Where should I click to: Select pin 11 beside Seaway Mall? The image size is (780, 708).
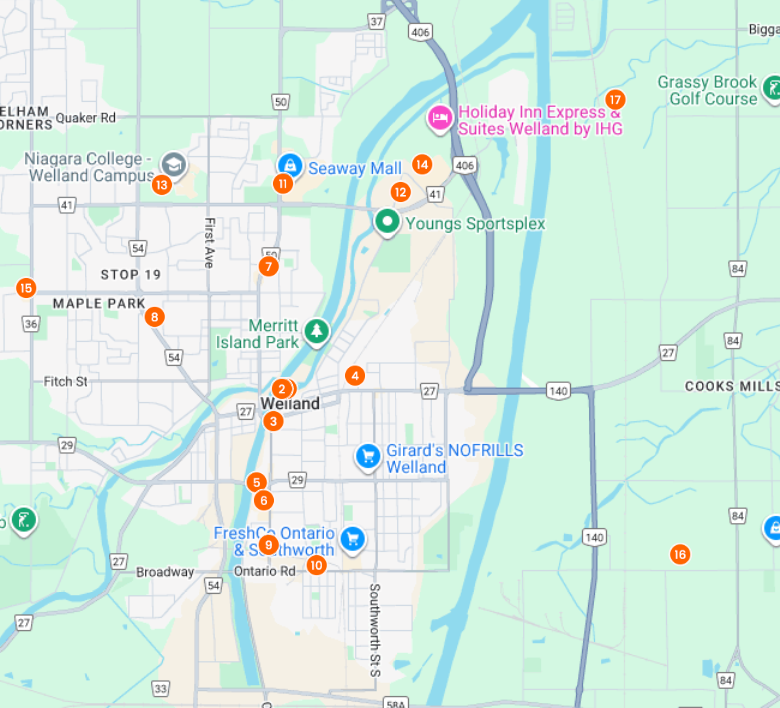(283, 183)
